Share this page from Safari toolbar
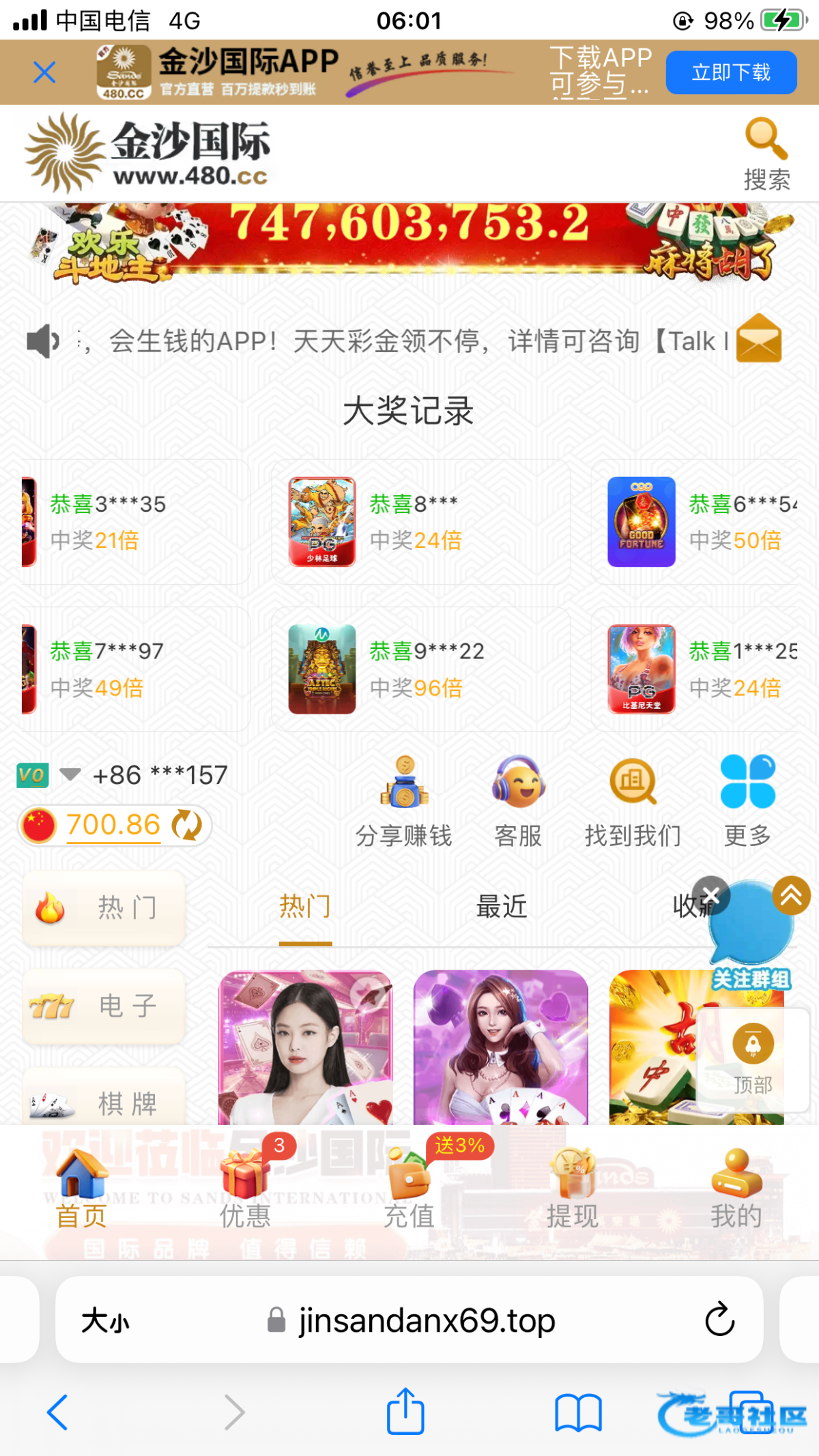819x1456 pixels. click(x=405, y=1411)
